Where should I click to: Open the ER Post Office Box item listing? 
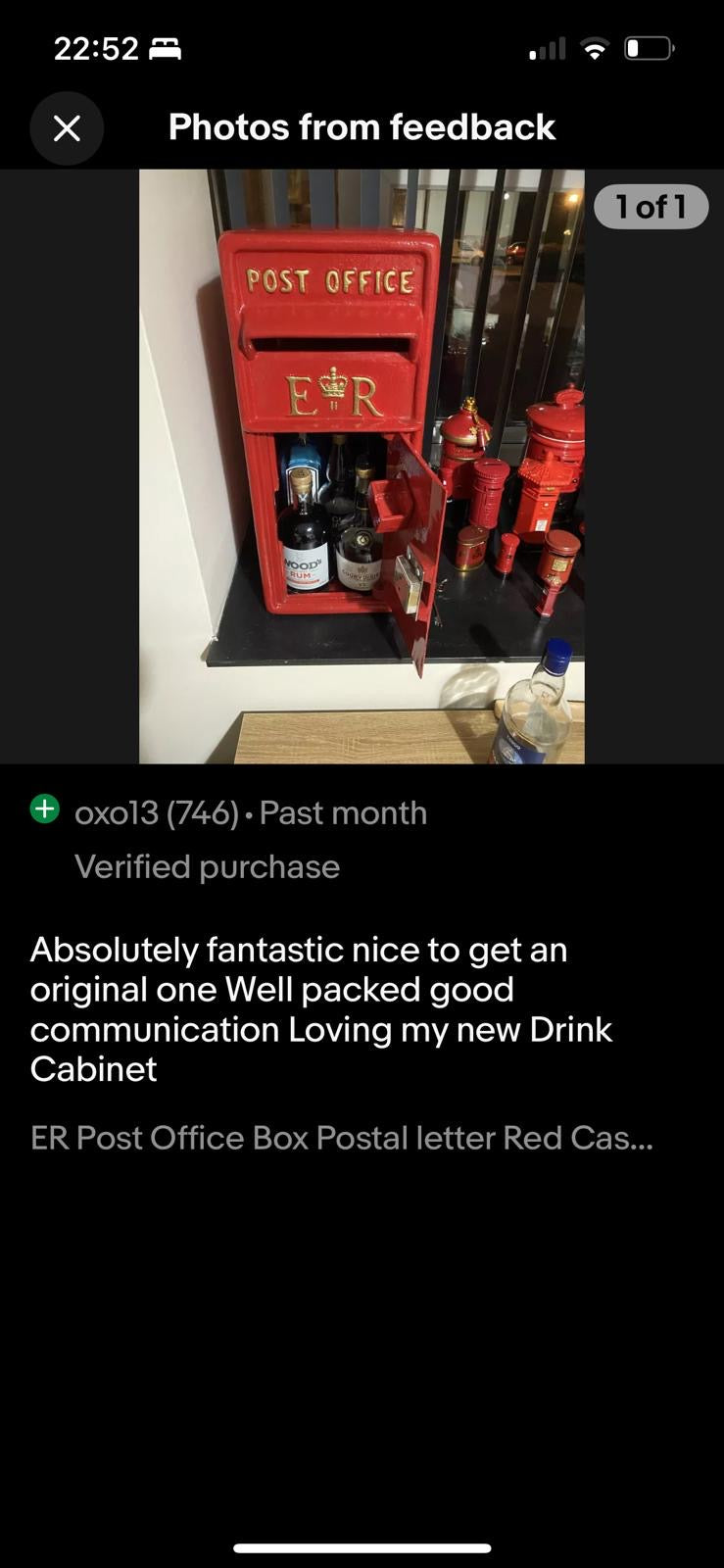[x=341, y=1138]
